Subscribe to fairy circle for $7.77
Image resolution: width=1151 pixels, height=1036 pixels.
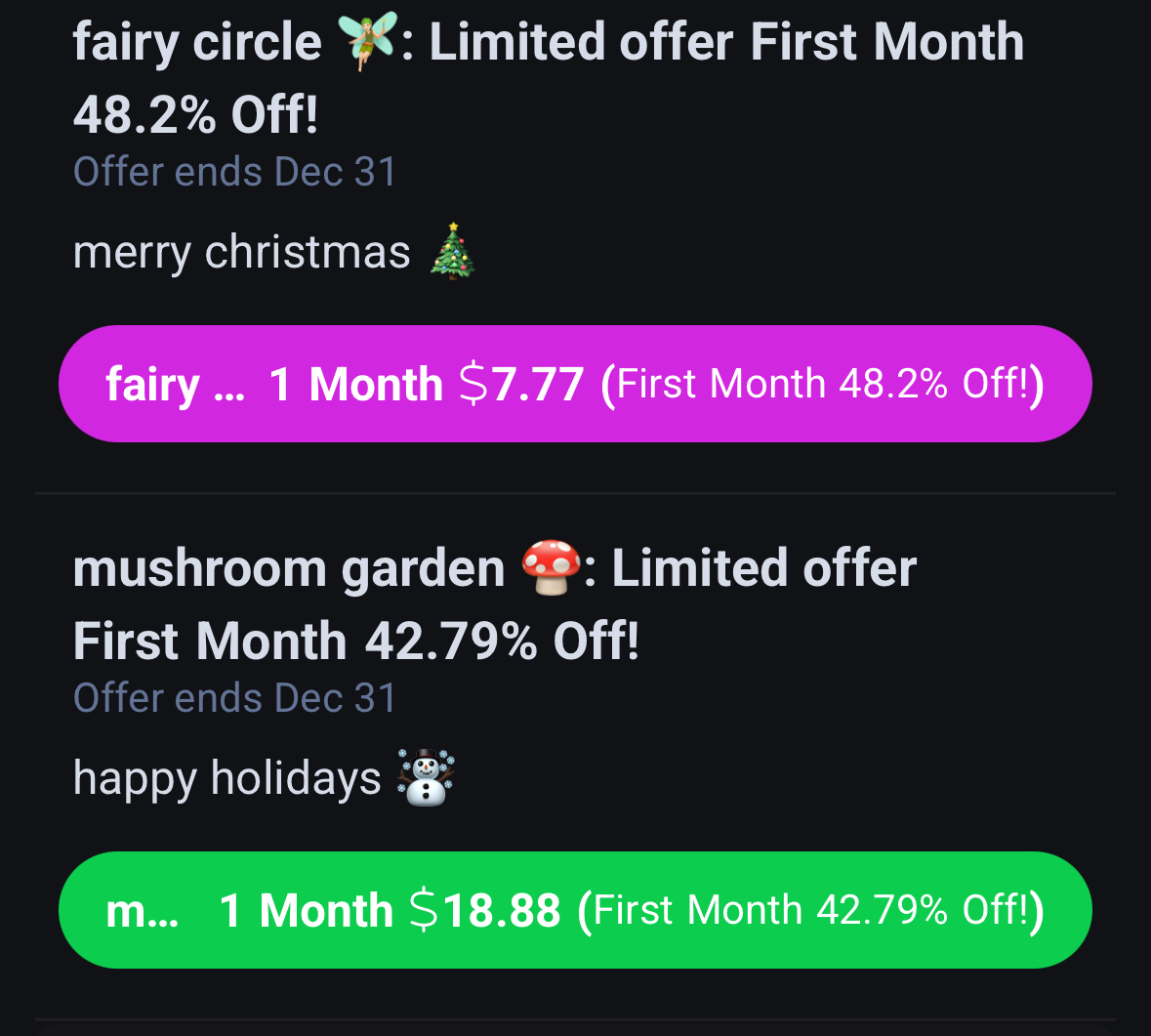(x=575, y=384)
